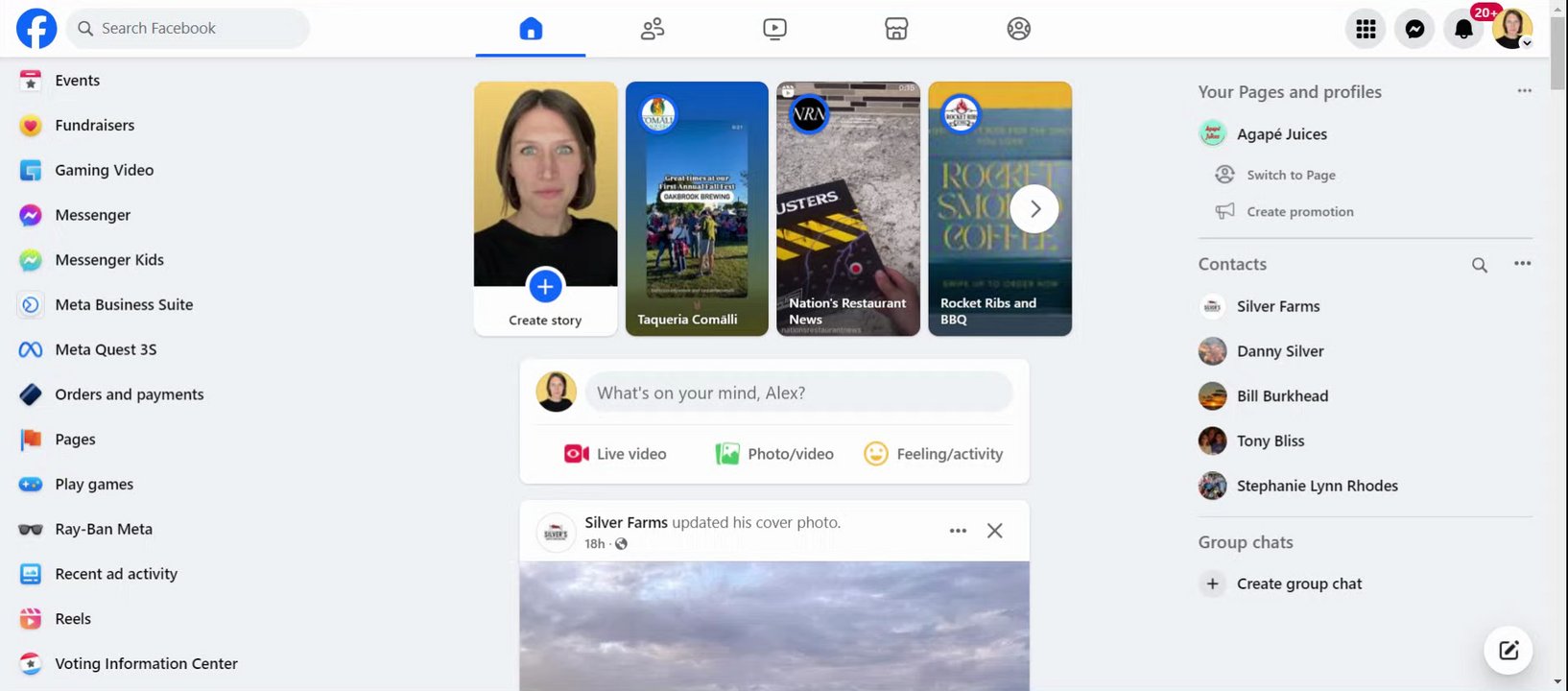Dismiss the Silver Farms post

pyautogui.click(x=995, y=531)
